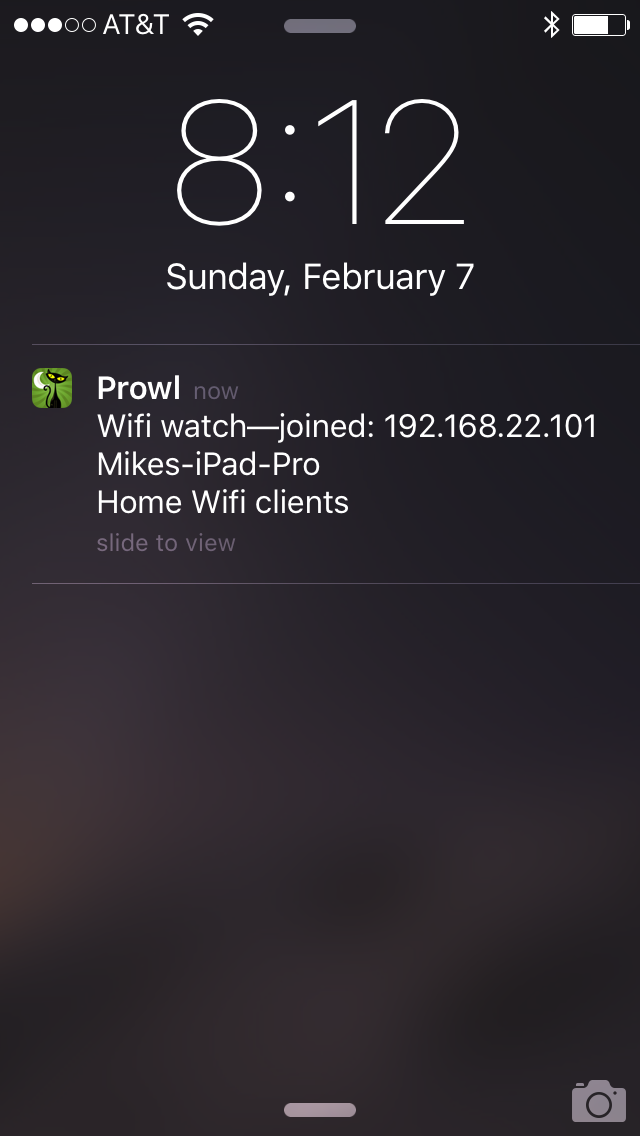Tap the Notification Center grabber at top
Viewport: 640px width, 1136px height.
point(320,26)
